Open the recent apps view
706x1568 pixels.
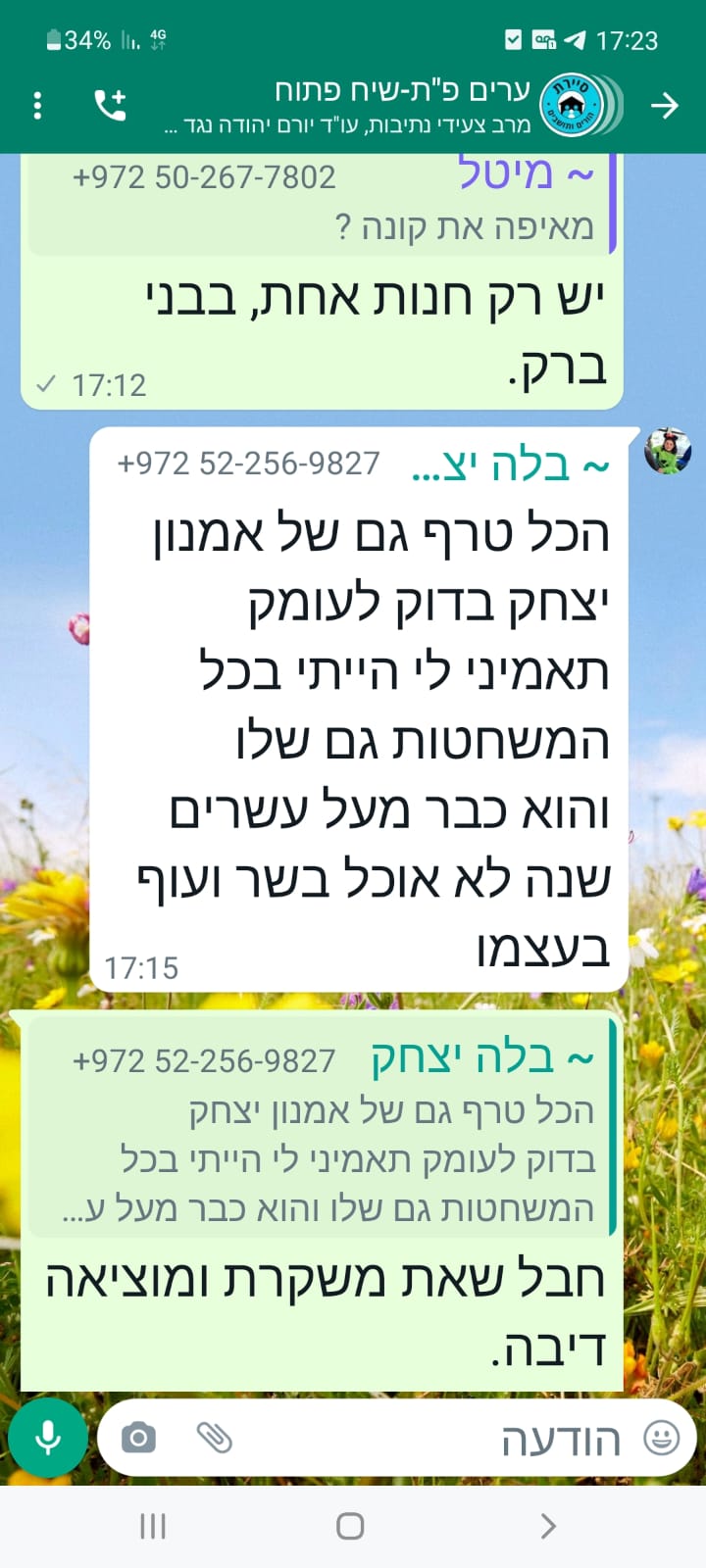pyautogui.click(x=153, y=1526)
